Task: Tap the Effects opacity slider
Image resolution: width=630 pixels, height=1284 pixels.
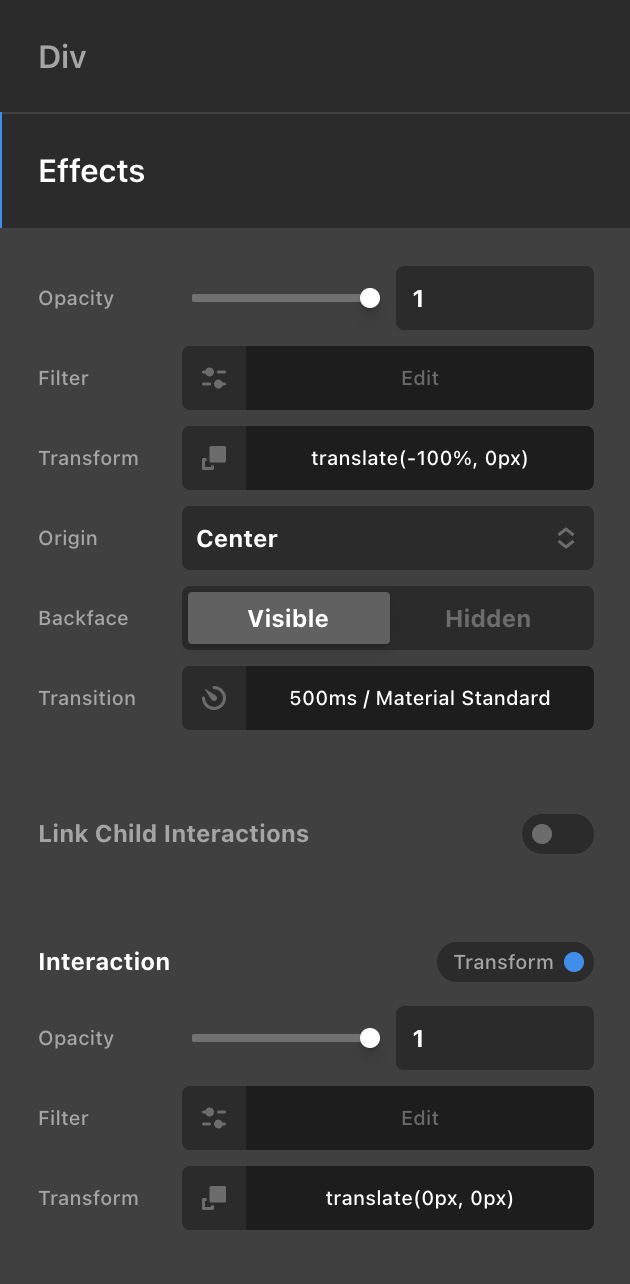Action: (286, 298)
